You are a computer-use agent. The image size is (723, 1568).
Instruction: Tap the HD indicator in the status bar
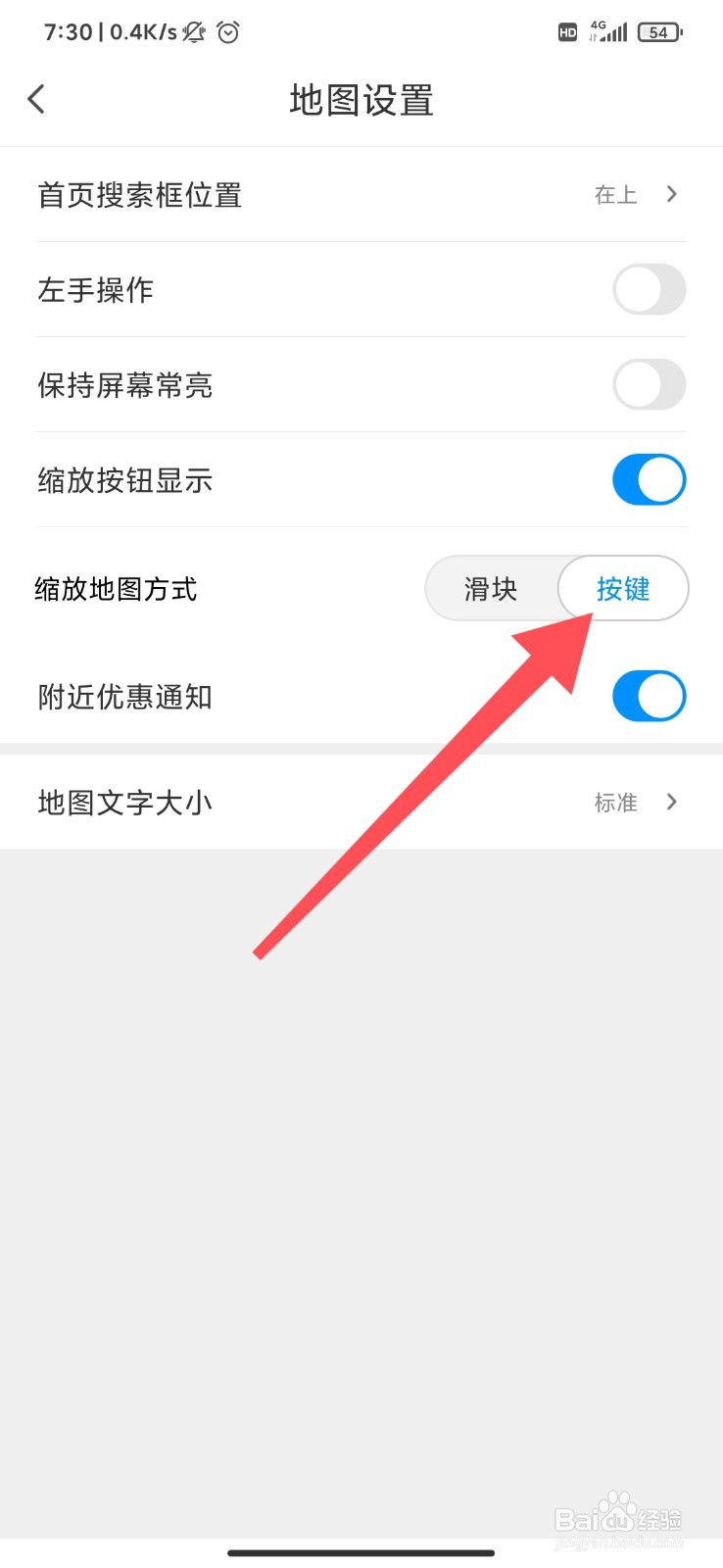click(566, 32)
